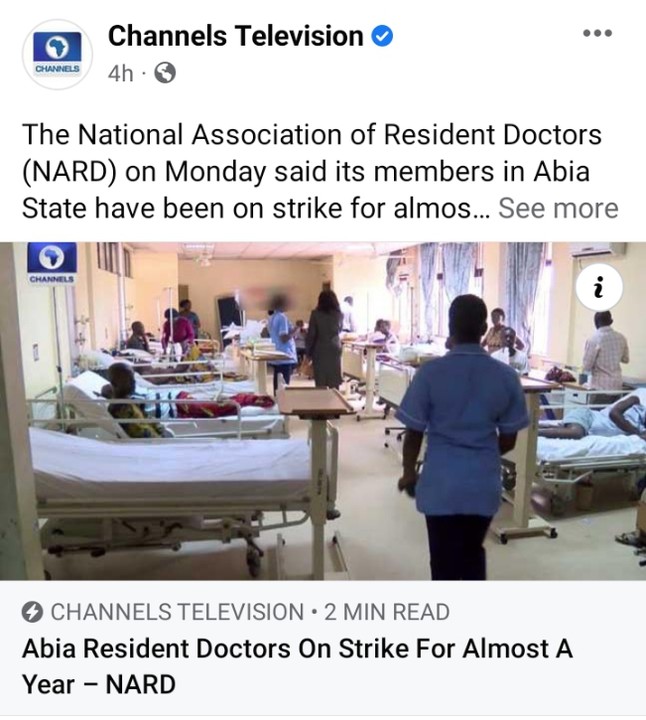Open the post's three-dot options menu
The image size is (646, 720).
tap(596, 33)
